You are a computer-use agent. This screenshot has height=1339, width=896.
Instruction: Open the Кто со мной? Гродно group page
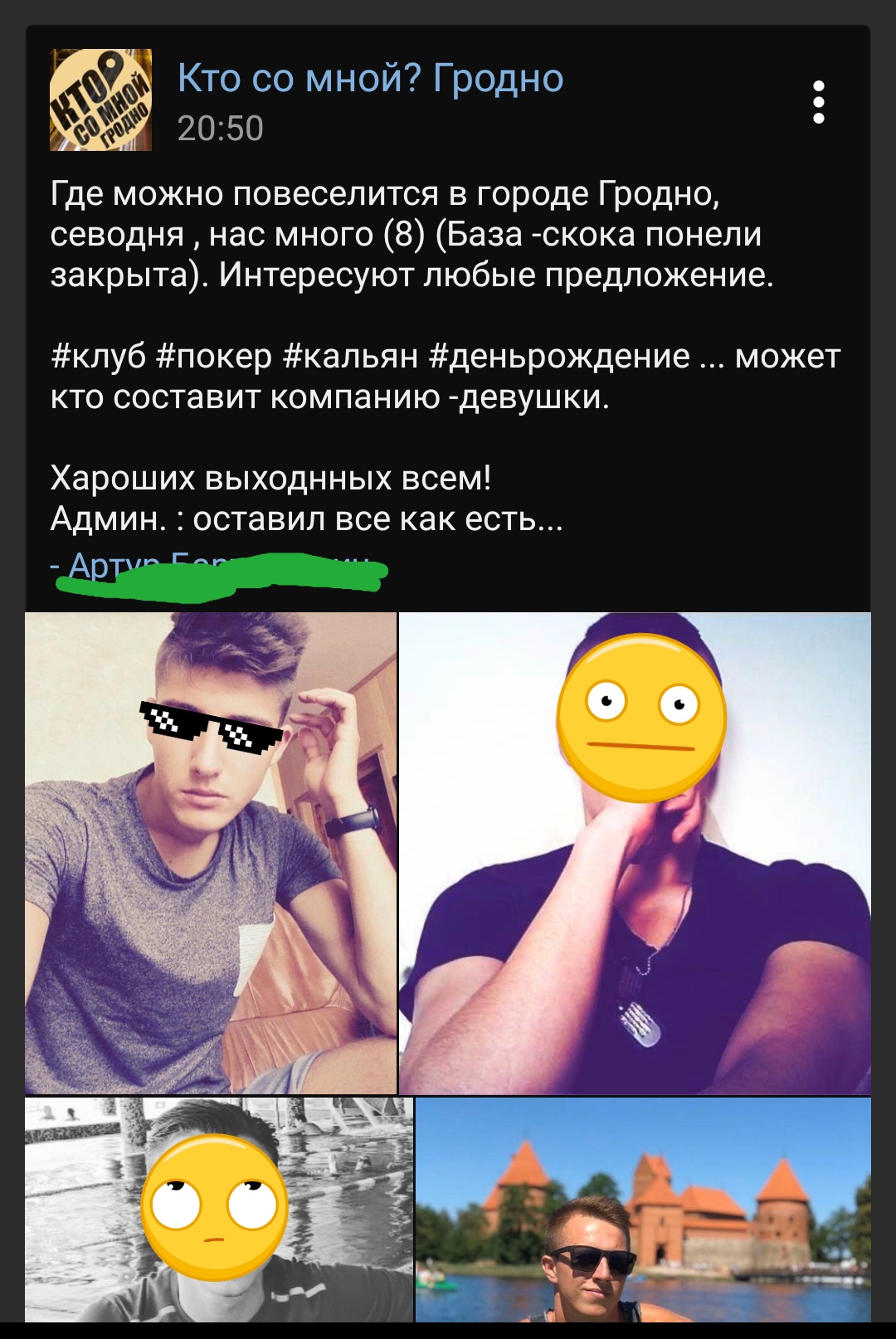coord(370,79)
